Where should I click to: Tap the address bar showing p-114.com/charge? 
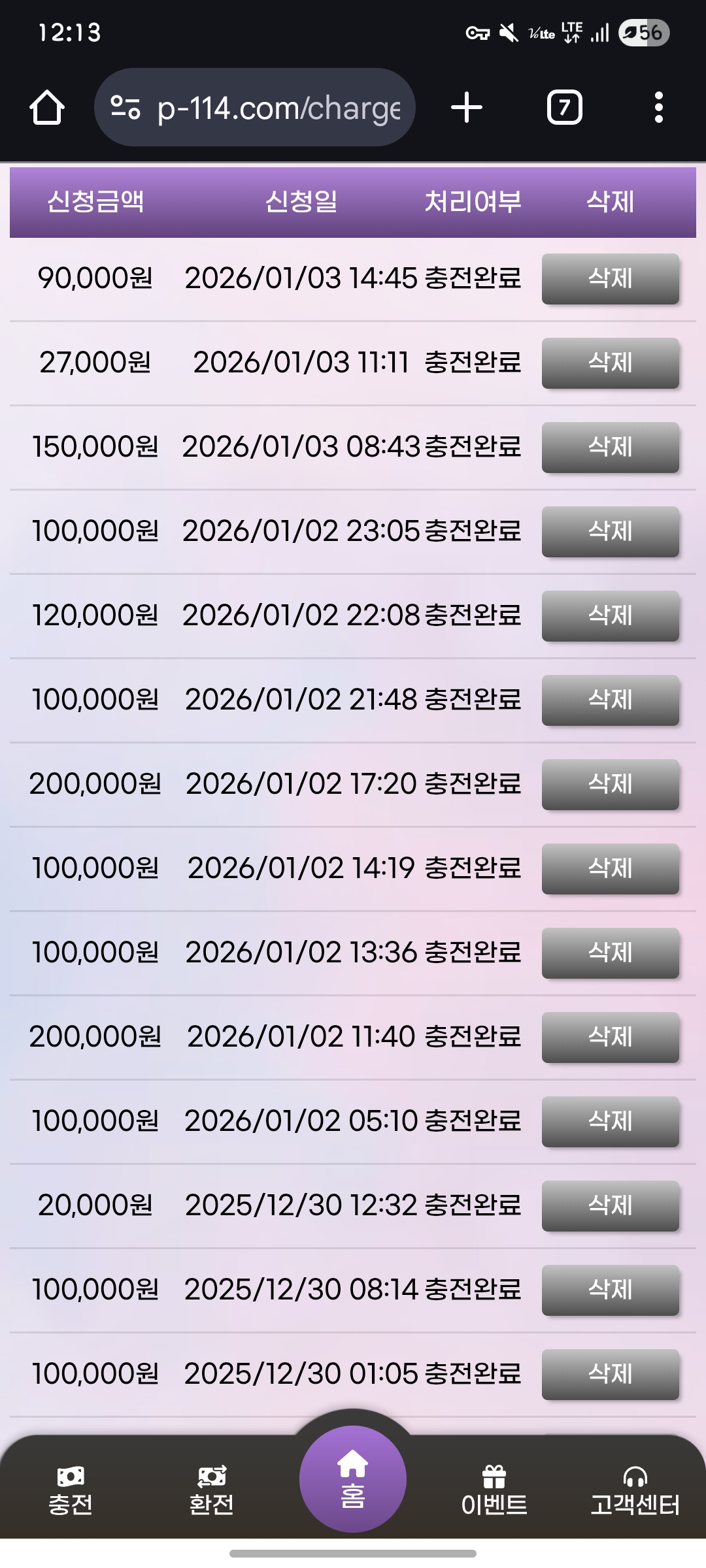[x=275, y=108]
